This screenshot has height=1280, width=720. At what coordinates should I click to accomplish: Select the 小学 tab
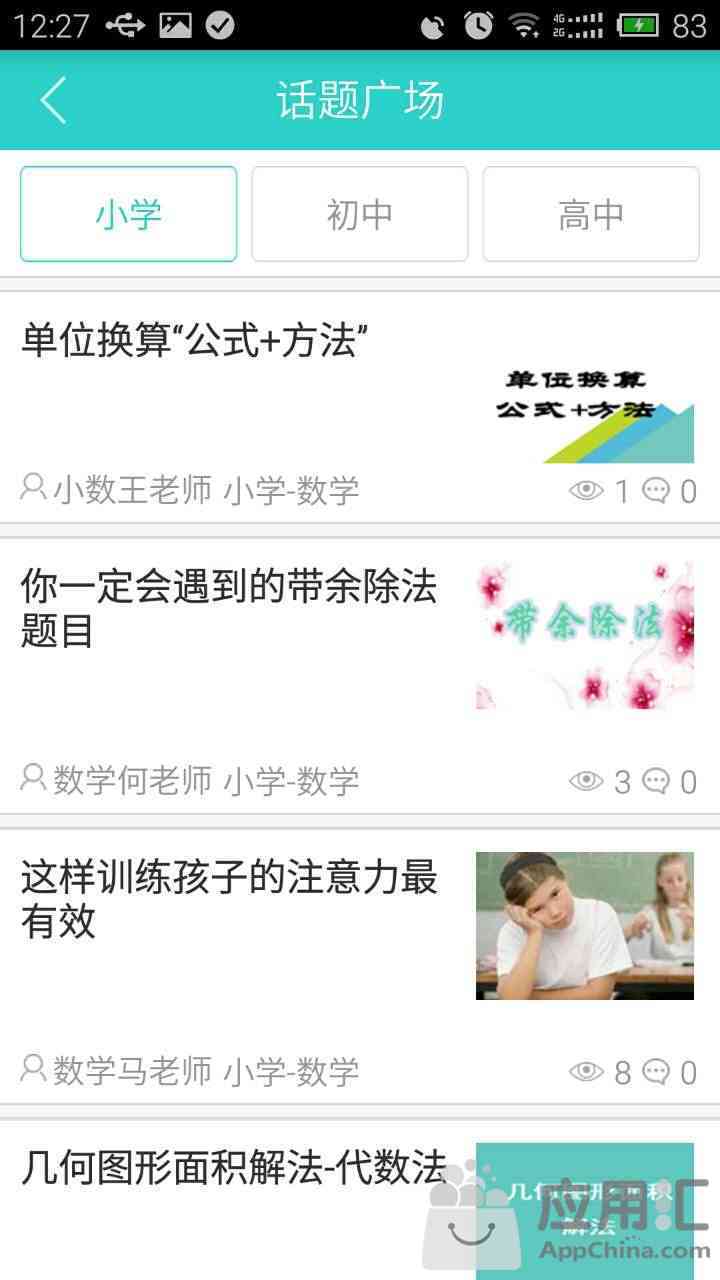(x=129, y=214)
